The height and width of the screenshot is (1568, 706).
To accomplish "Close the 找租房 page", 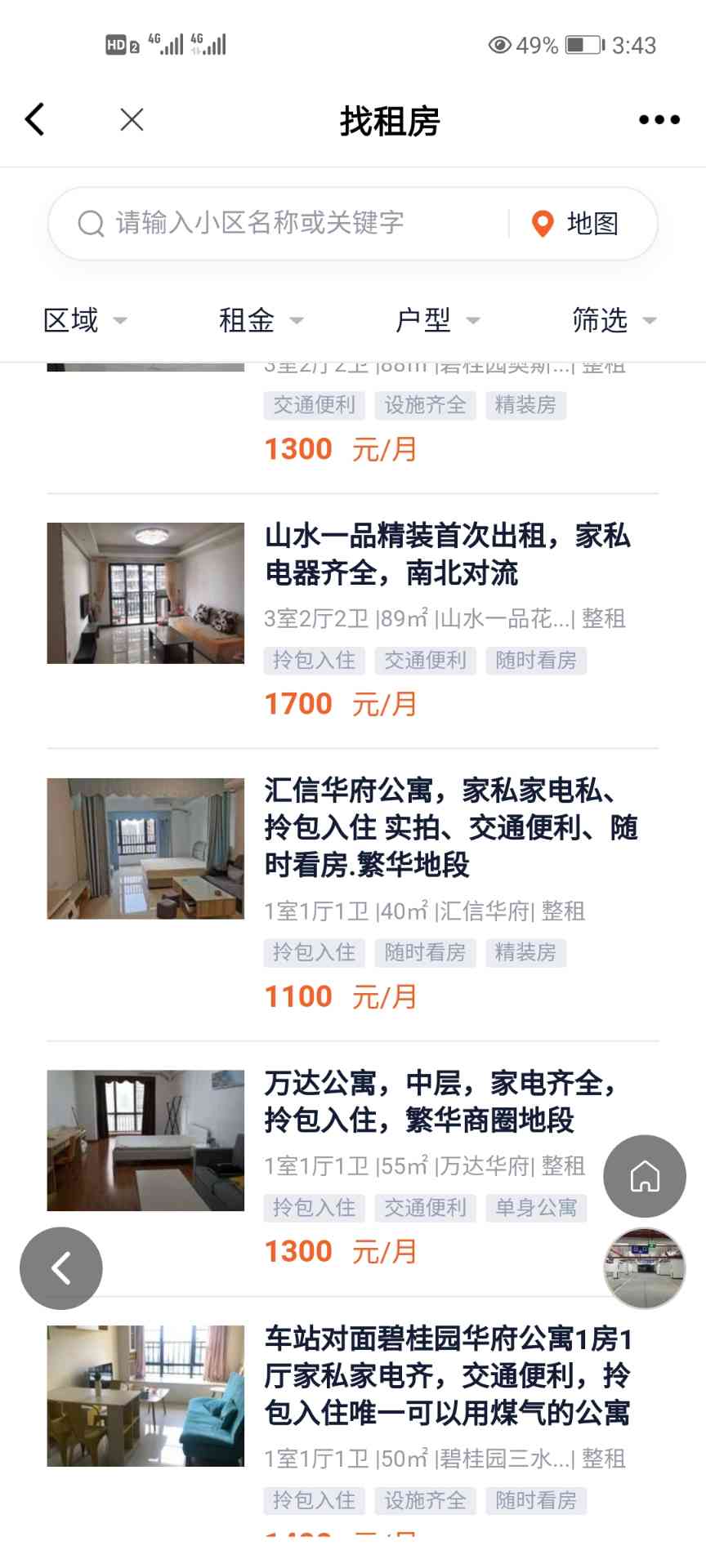I will 132,120.
